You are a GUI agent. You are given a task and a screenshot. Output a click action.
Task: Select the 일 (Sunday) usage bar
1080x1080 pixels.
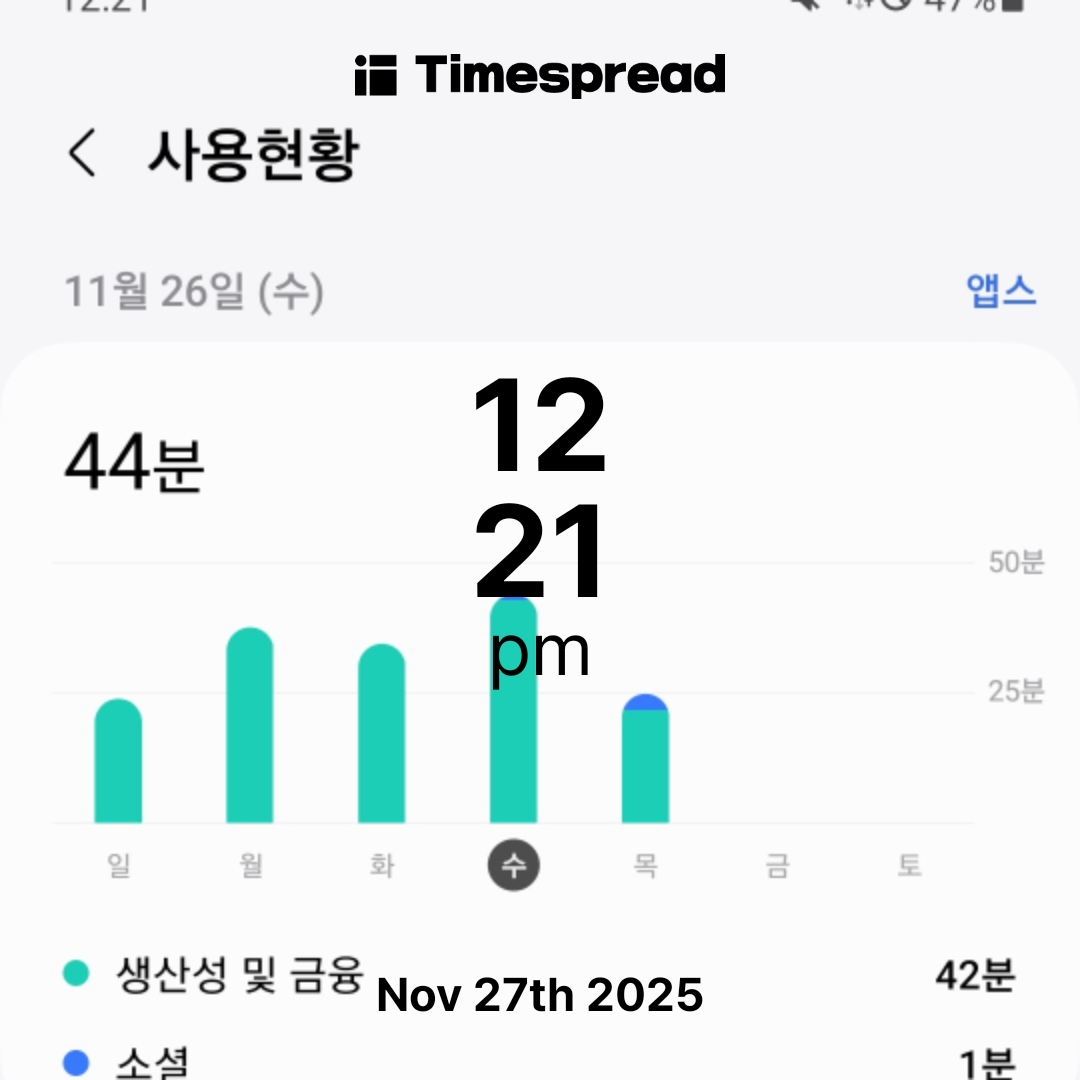pos(118,762)
